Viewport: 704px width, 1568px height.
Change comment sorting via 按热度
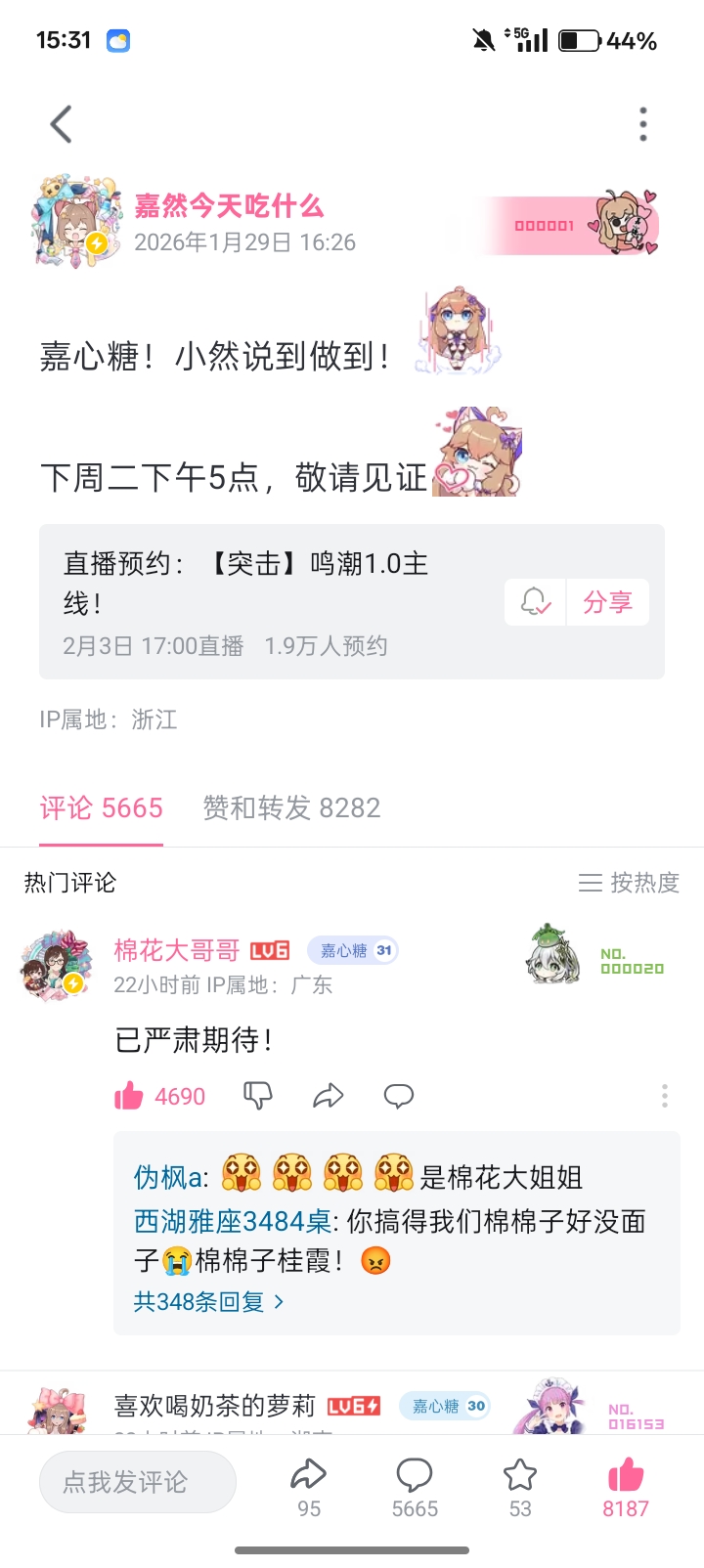[629, 883]
